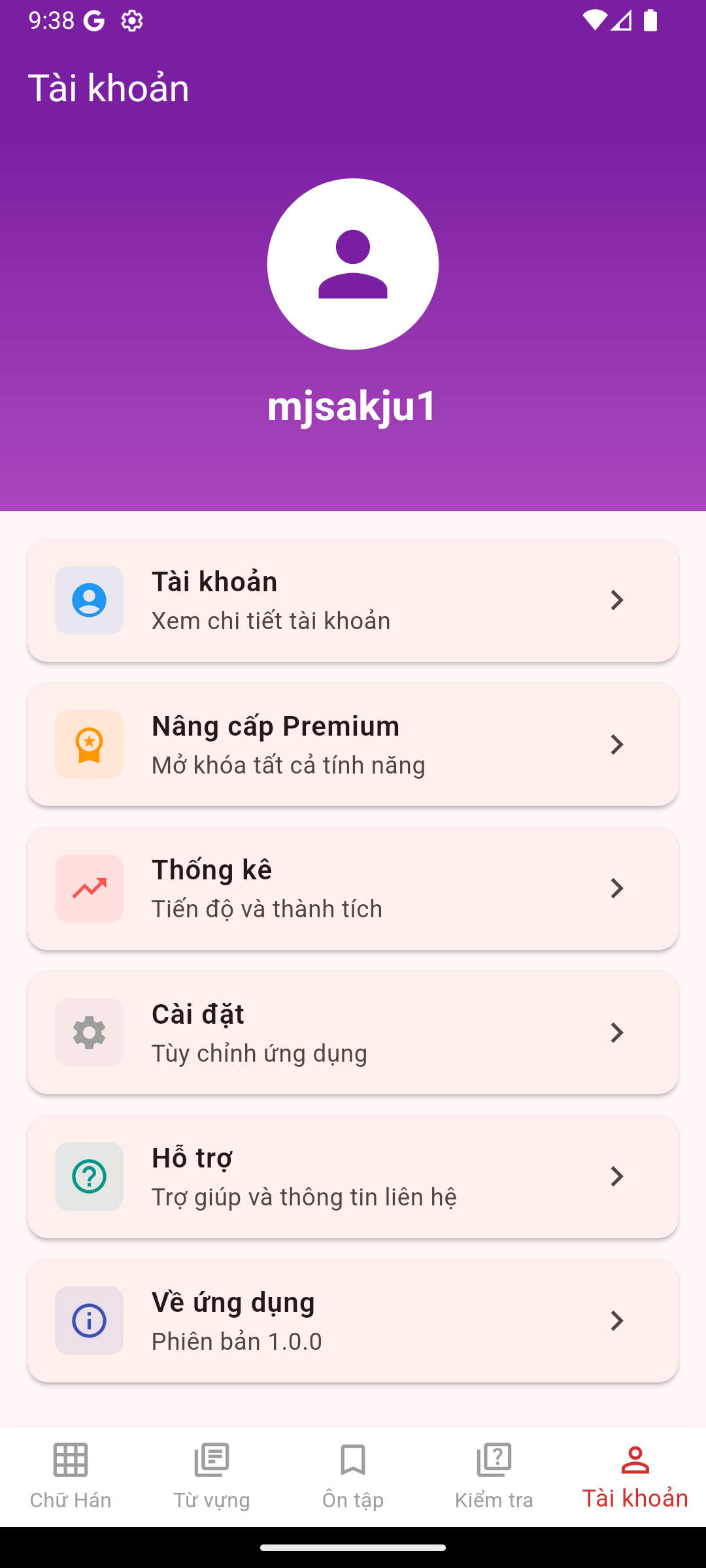Image resolution: width=706 pixels, height=1568 pixels.
Task: Go to the Ôn tập tab
Action: 353,1477
